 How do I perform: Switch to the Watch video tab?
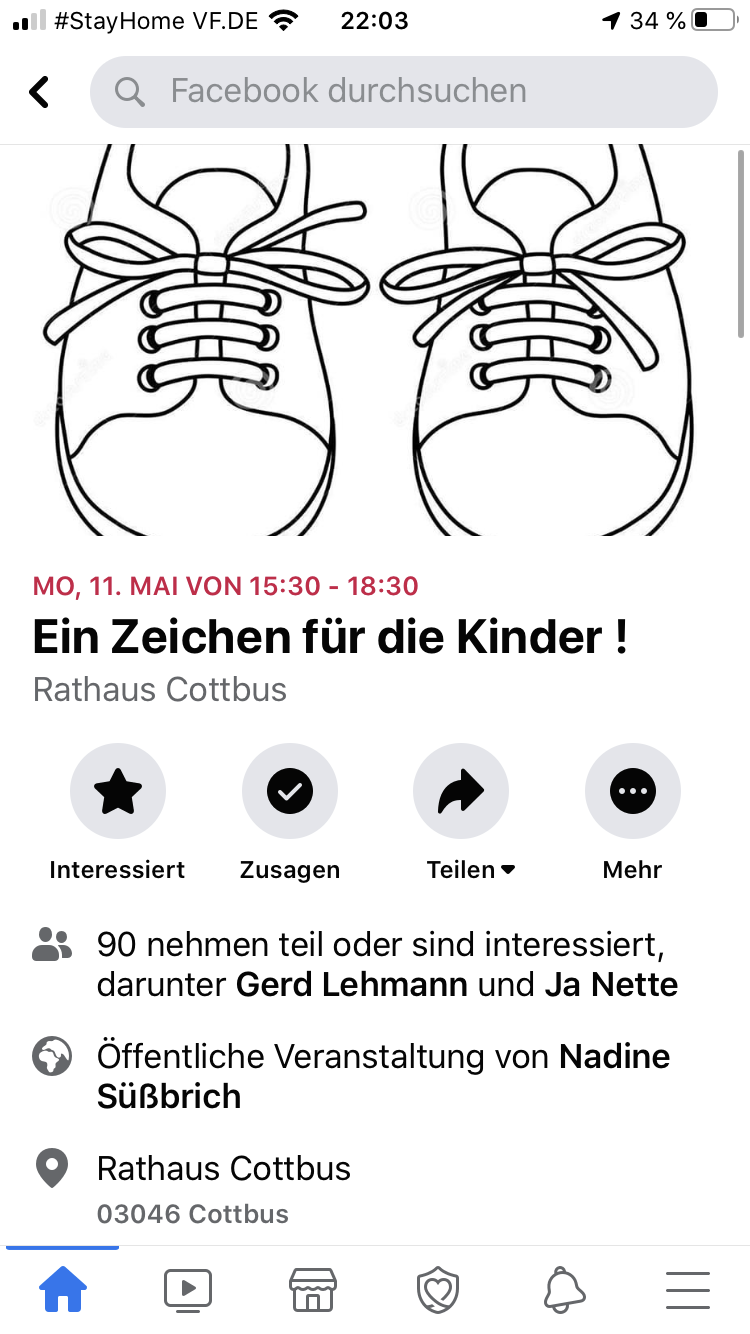point(188,1290)
